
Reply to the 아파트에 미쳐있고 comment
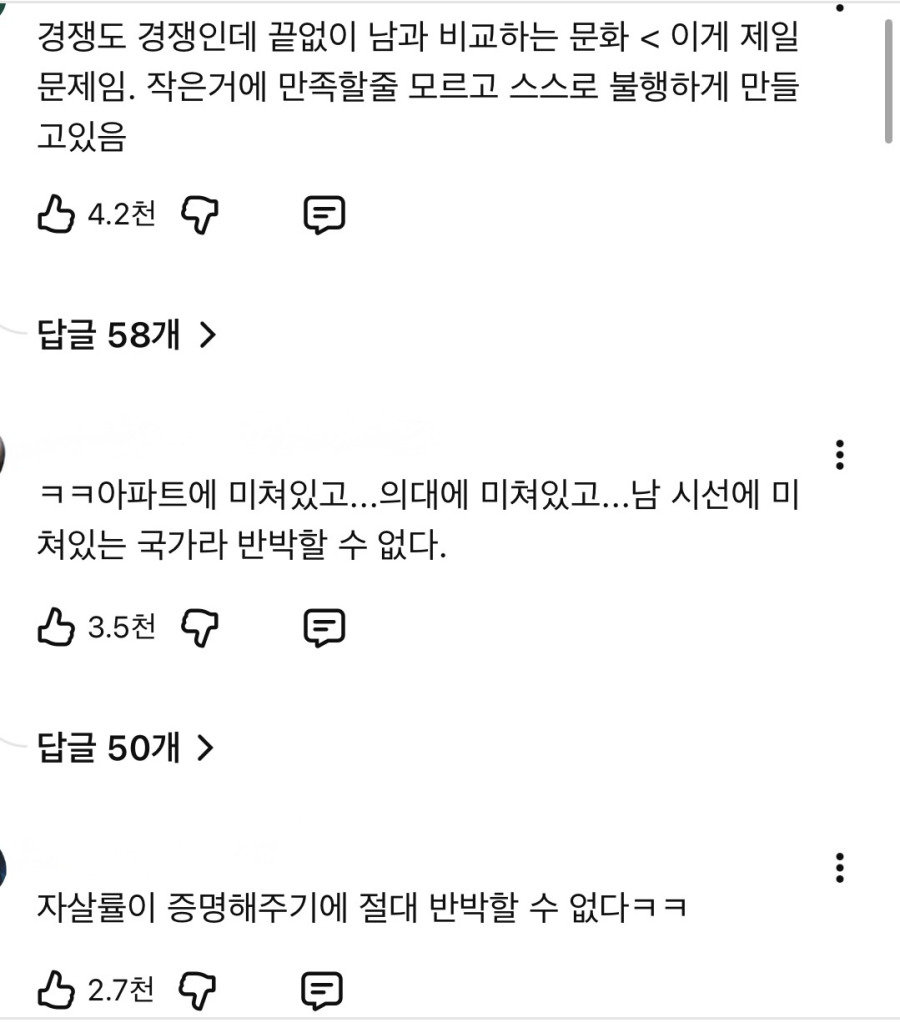324,627
